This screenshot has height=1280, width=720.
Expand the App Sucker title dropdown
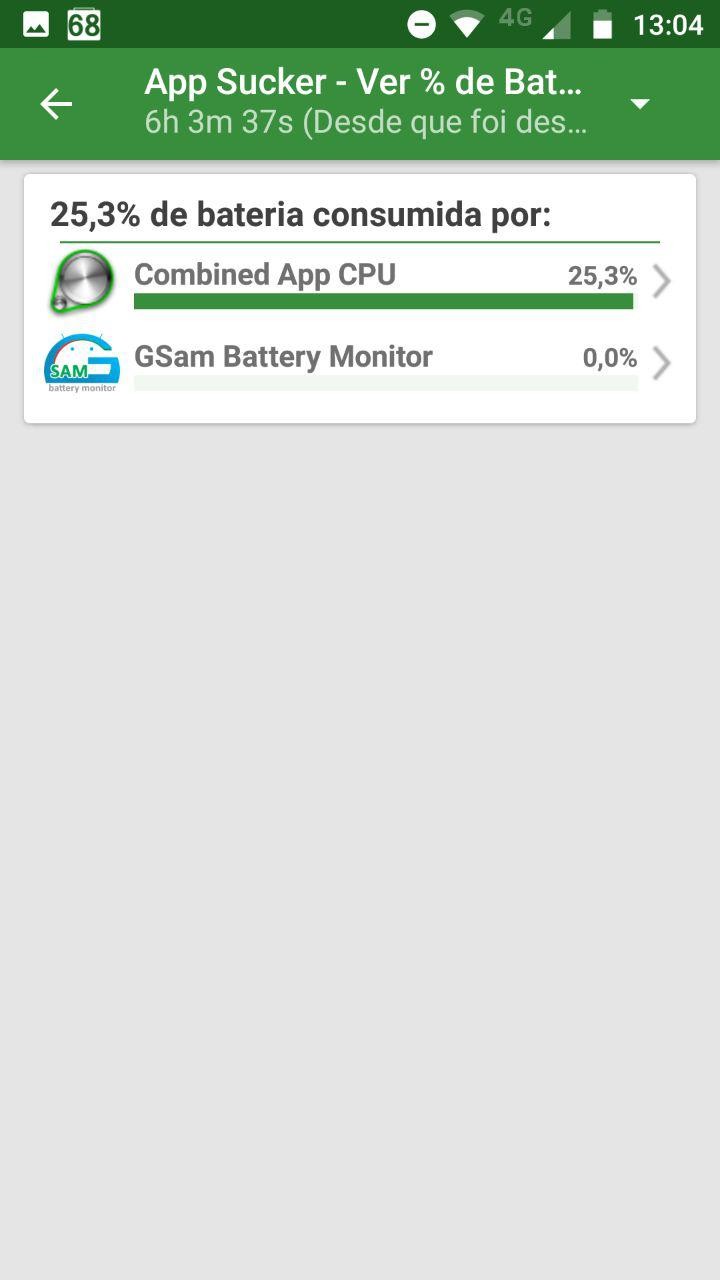pyautogui.click(x=640, y=104)
